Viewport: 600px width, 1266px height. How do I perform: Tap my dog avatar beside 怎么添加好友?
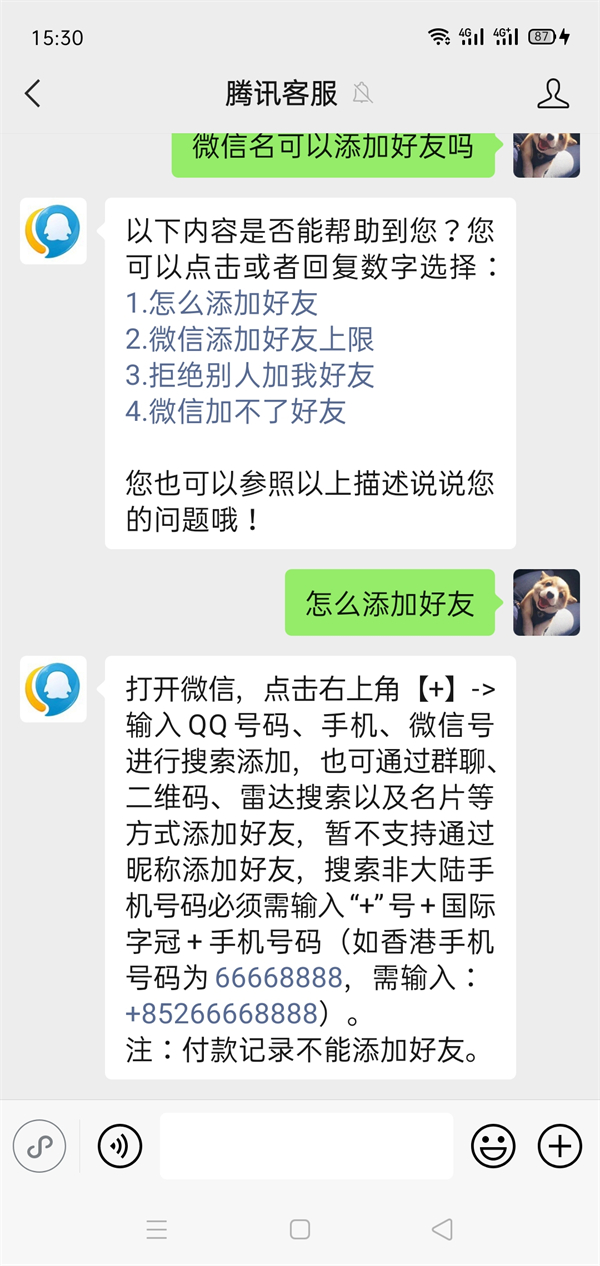(x=546, y=603)
